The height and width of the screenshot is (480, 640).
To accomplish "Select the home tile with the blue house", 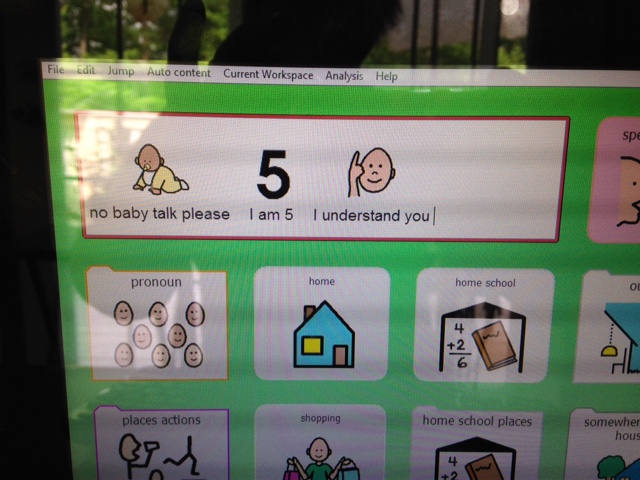I will pyautogui.click(x=321, y=324).
